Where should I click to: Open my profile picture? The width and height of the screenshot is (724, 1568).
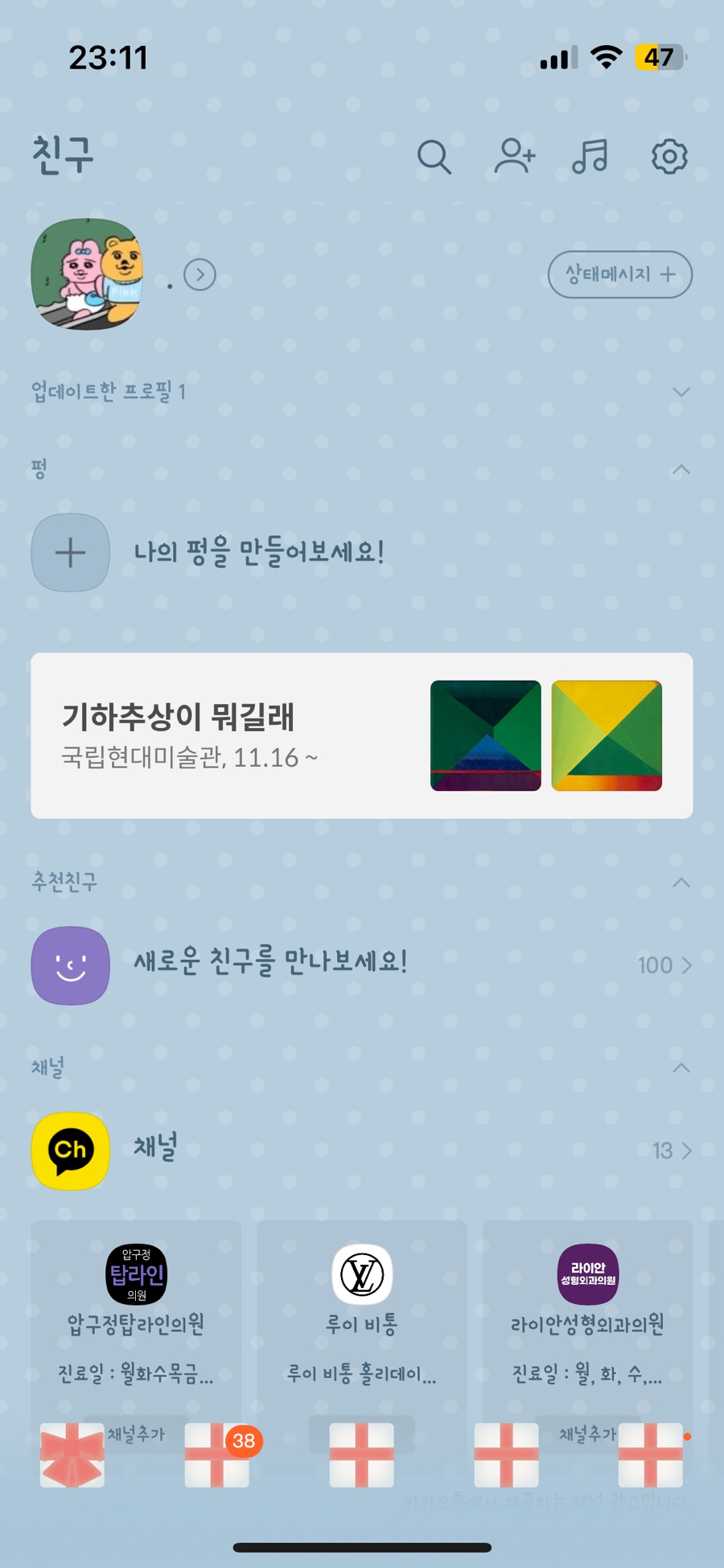(x=87, y=274)
